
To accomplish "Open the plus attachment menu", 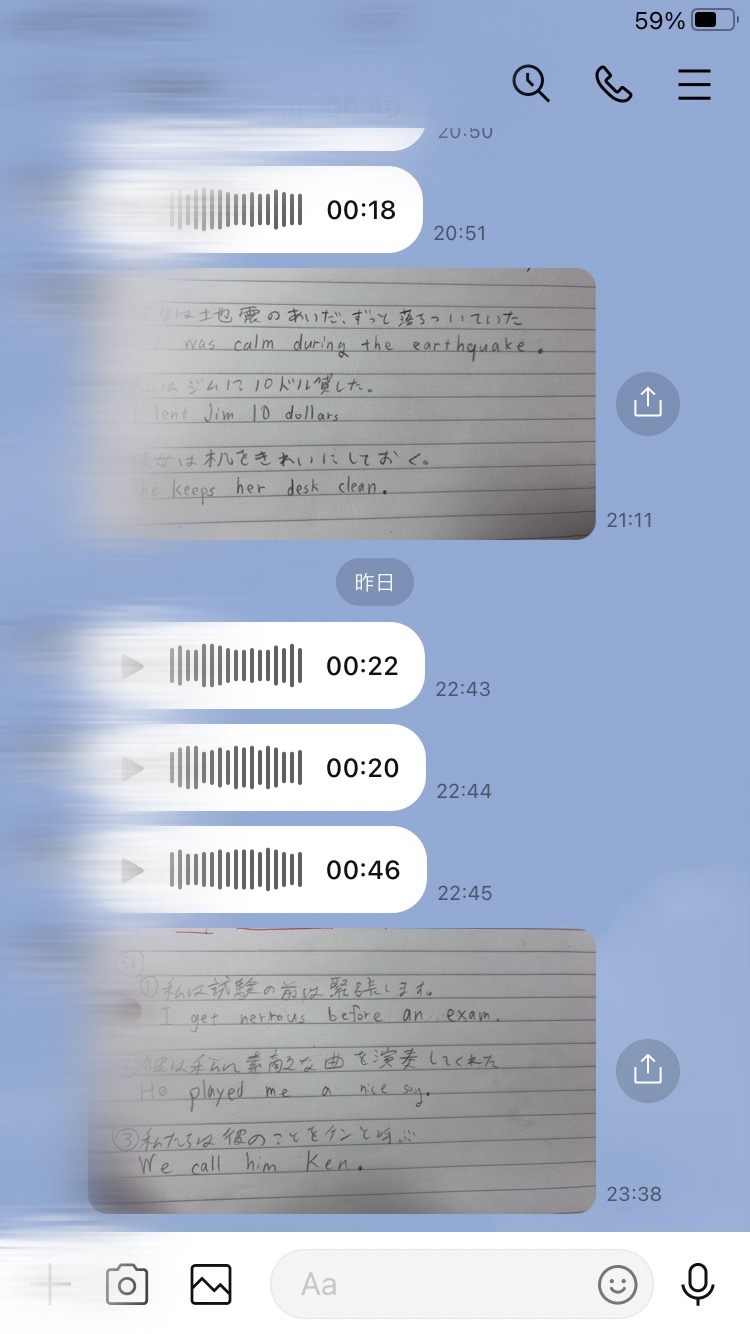I will coord(50,1284).
